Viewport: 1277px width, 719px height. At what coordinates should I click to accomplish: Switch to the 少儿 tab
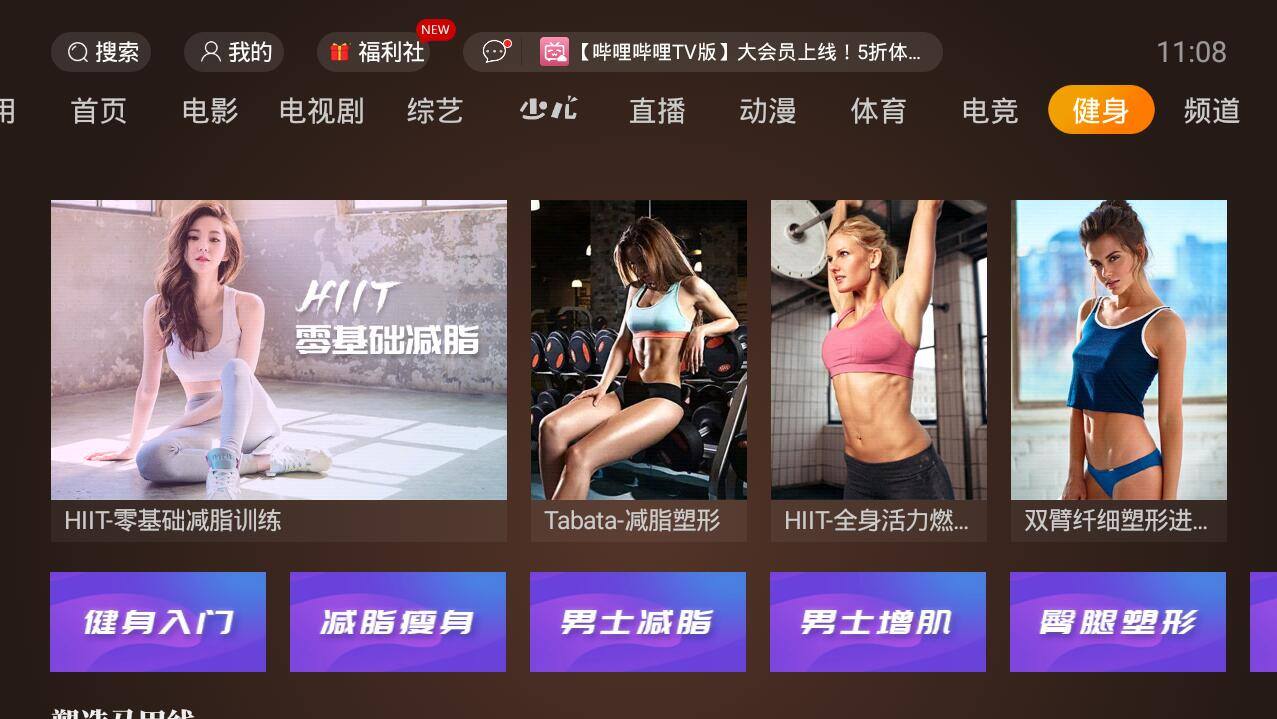pyautogui.click(x=548, y=110)
